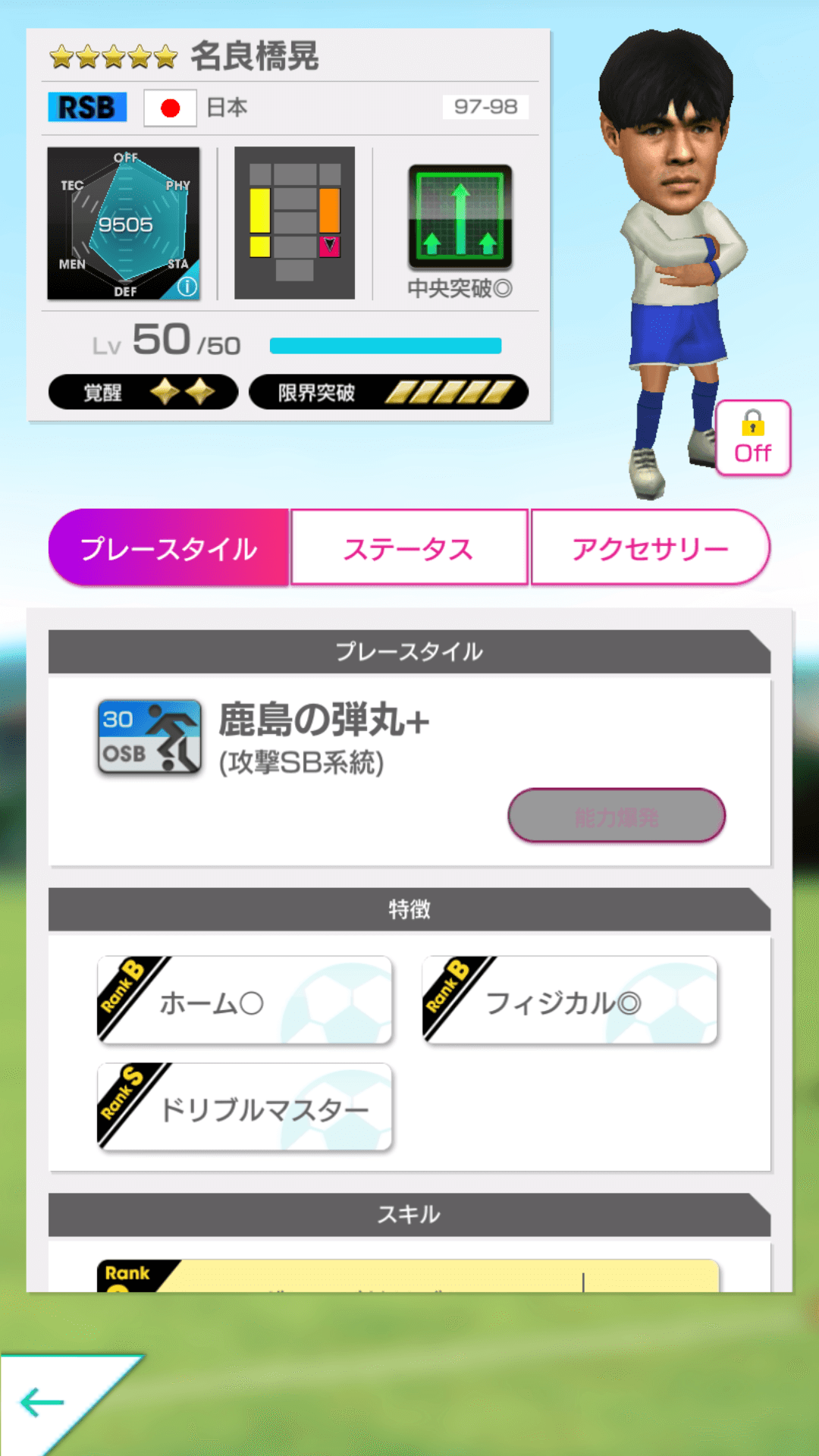Image resolution: width=819 pixels, height=1456 pixels.
Task: Tap the 覚醒 awakening stars indicator
Action: click(x=143, y=391)
